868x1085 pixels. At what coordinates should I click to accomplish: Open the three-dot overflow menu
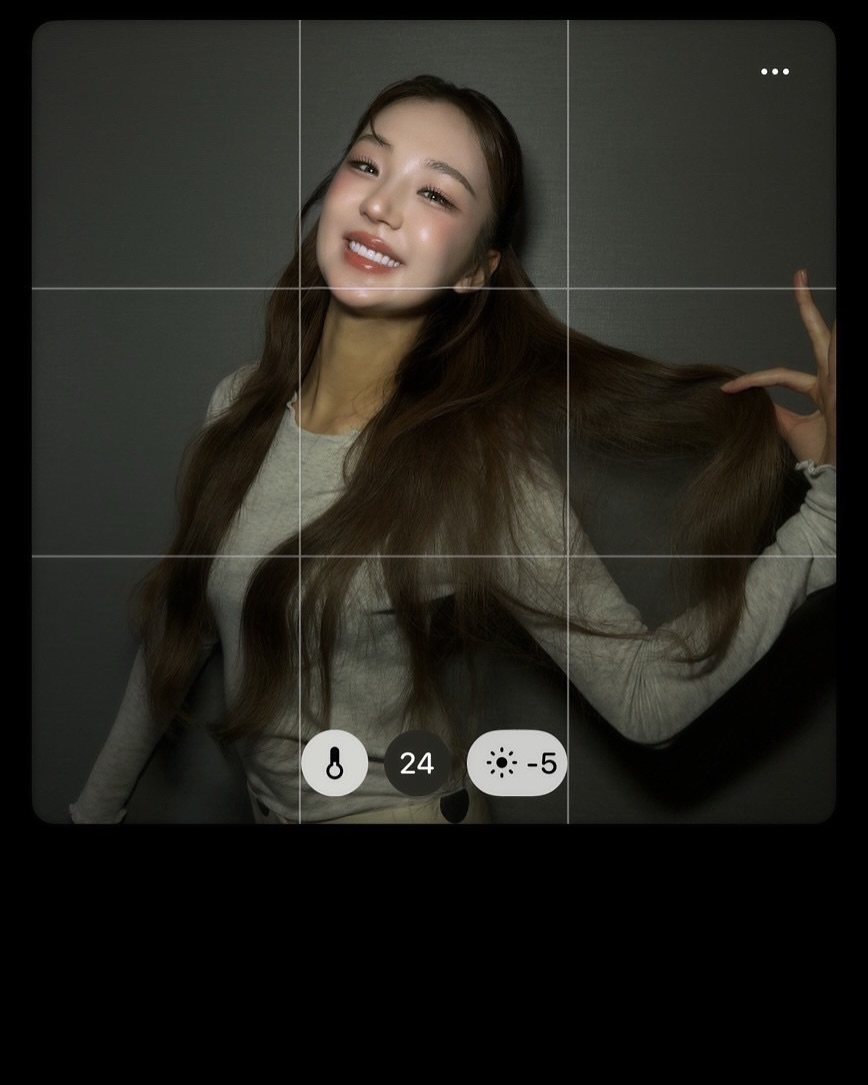[x=774, y=72]
